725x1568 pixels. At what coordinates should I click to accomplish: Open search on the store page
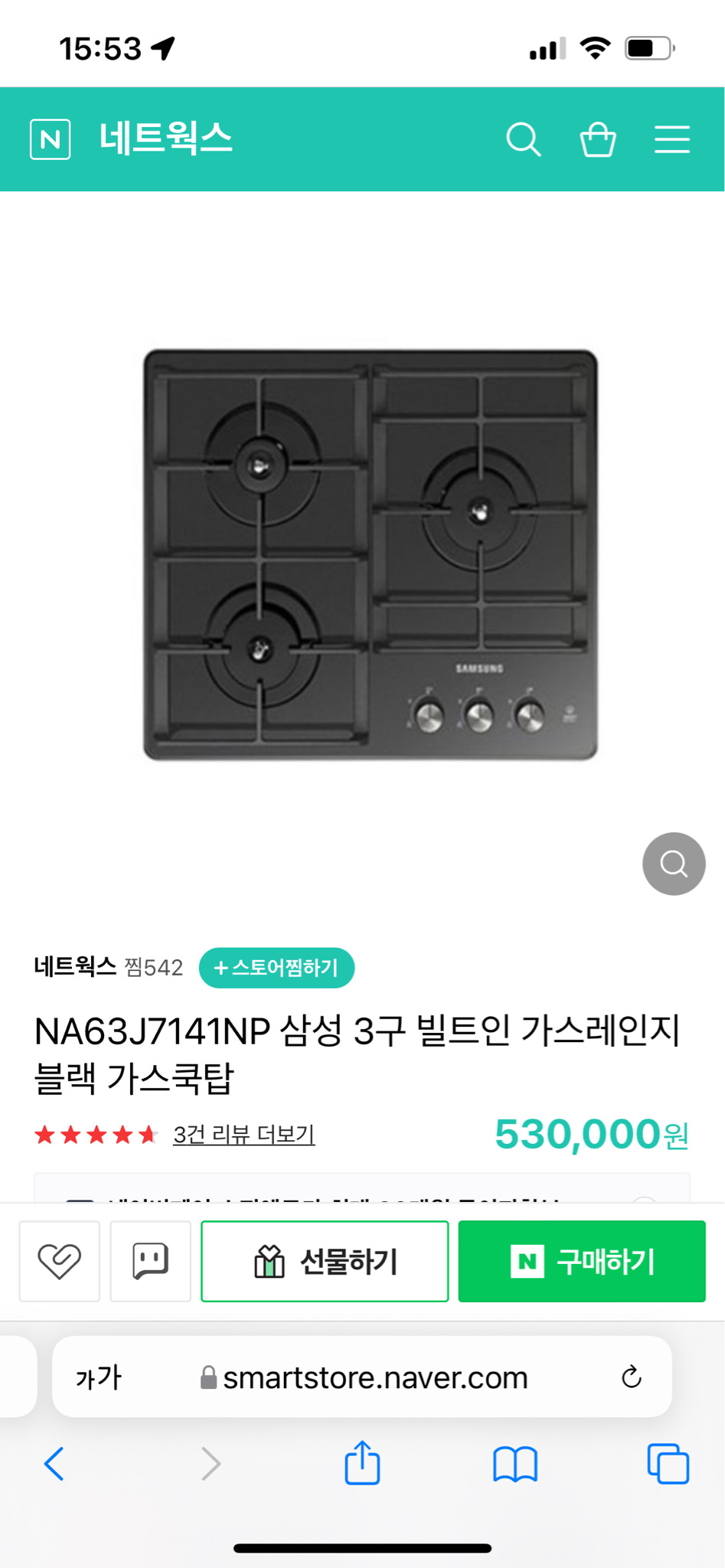coord(524,140)
